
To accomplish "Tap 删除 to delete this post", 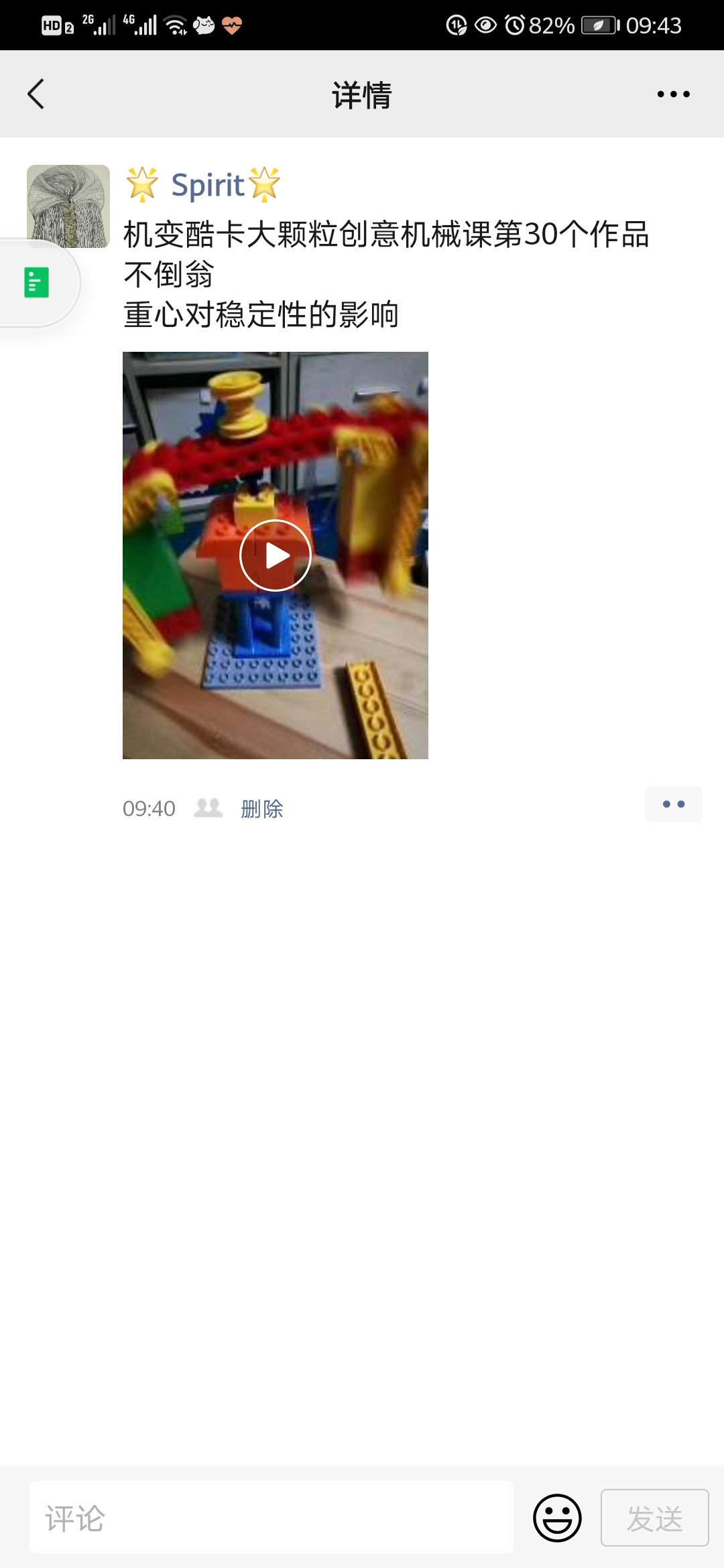I will tap(262, 809).
